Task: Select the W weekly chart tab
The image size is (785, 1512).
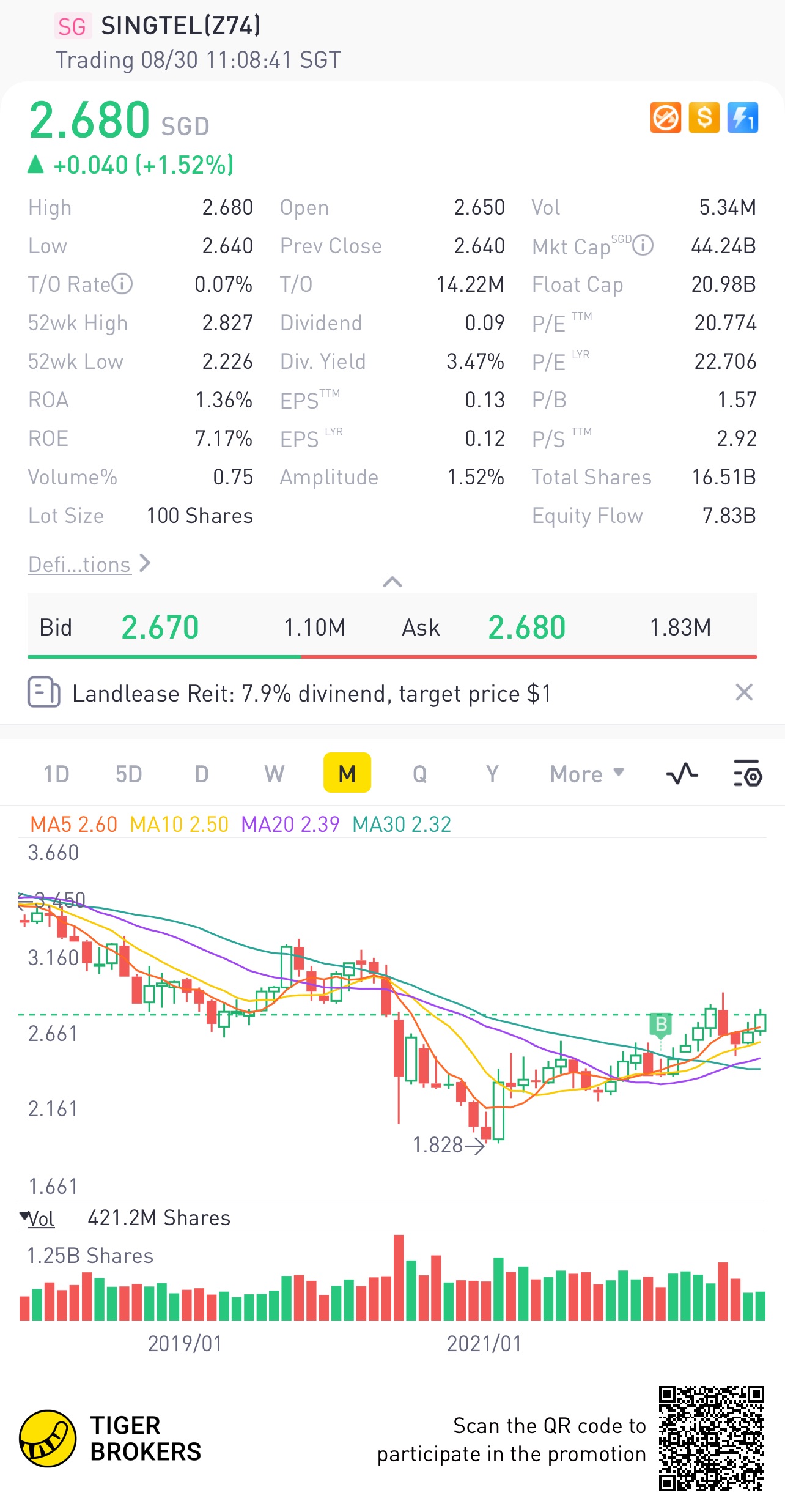Action: click(x=275, y=774)
